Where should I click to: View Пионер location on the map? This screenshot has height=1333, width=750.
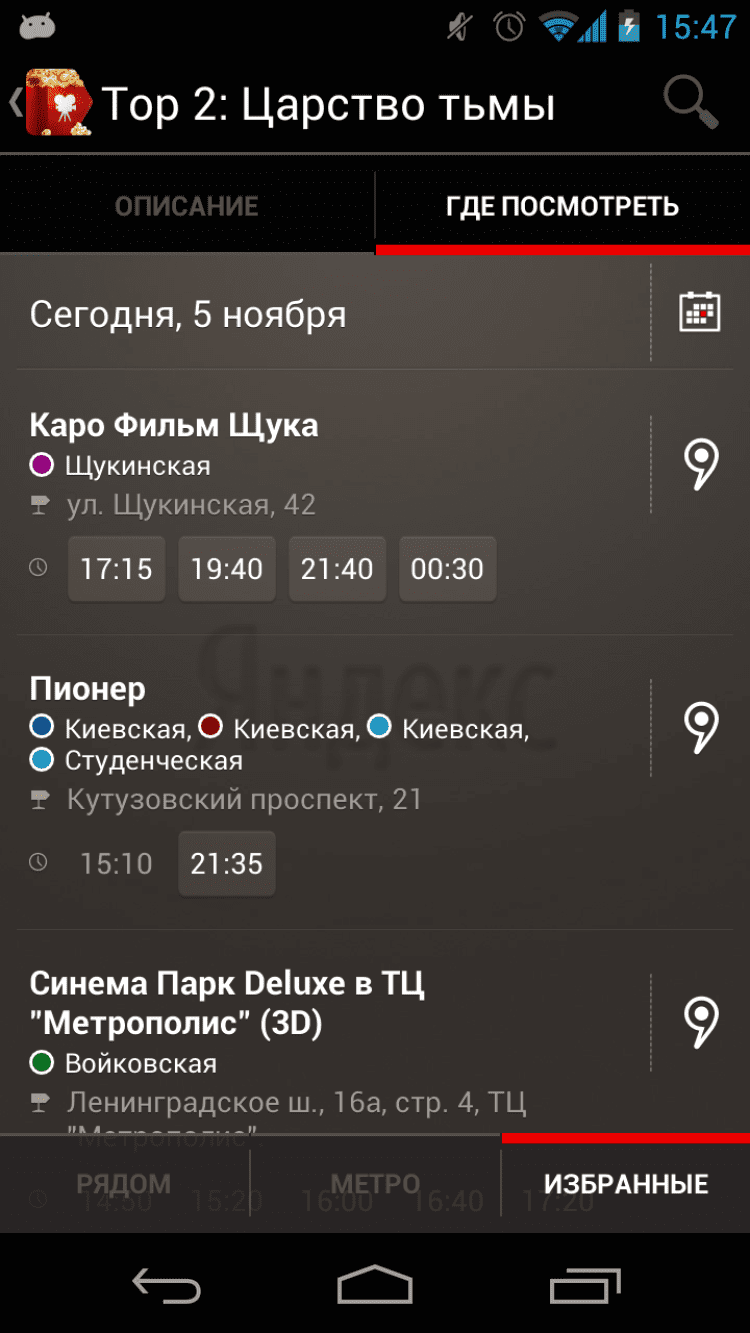point(701,727)
